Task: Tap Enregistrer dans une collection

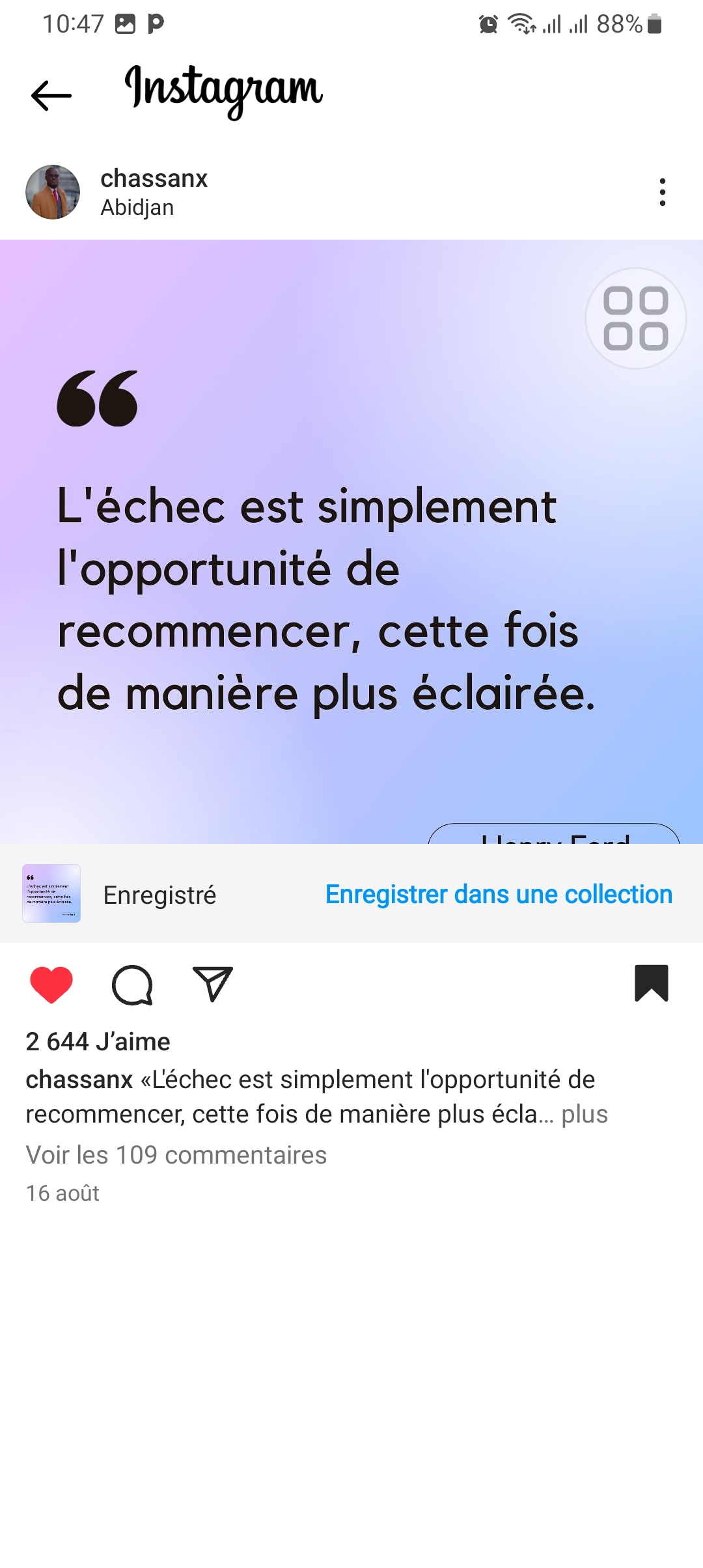Action: [499, 895]
